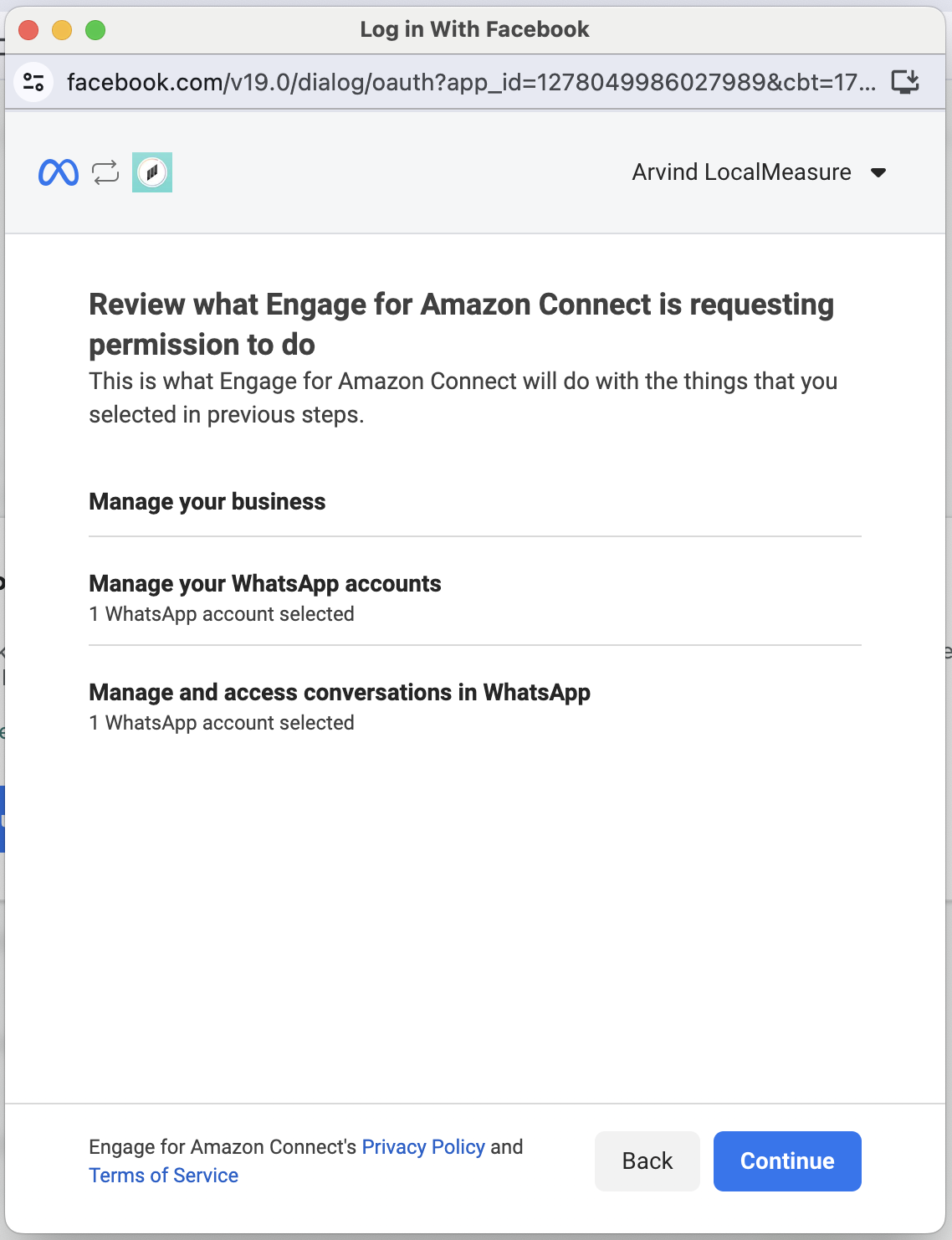Tap the Continue button
This screenshot has width=952, height=1240.
(x=786, y=1161)
